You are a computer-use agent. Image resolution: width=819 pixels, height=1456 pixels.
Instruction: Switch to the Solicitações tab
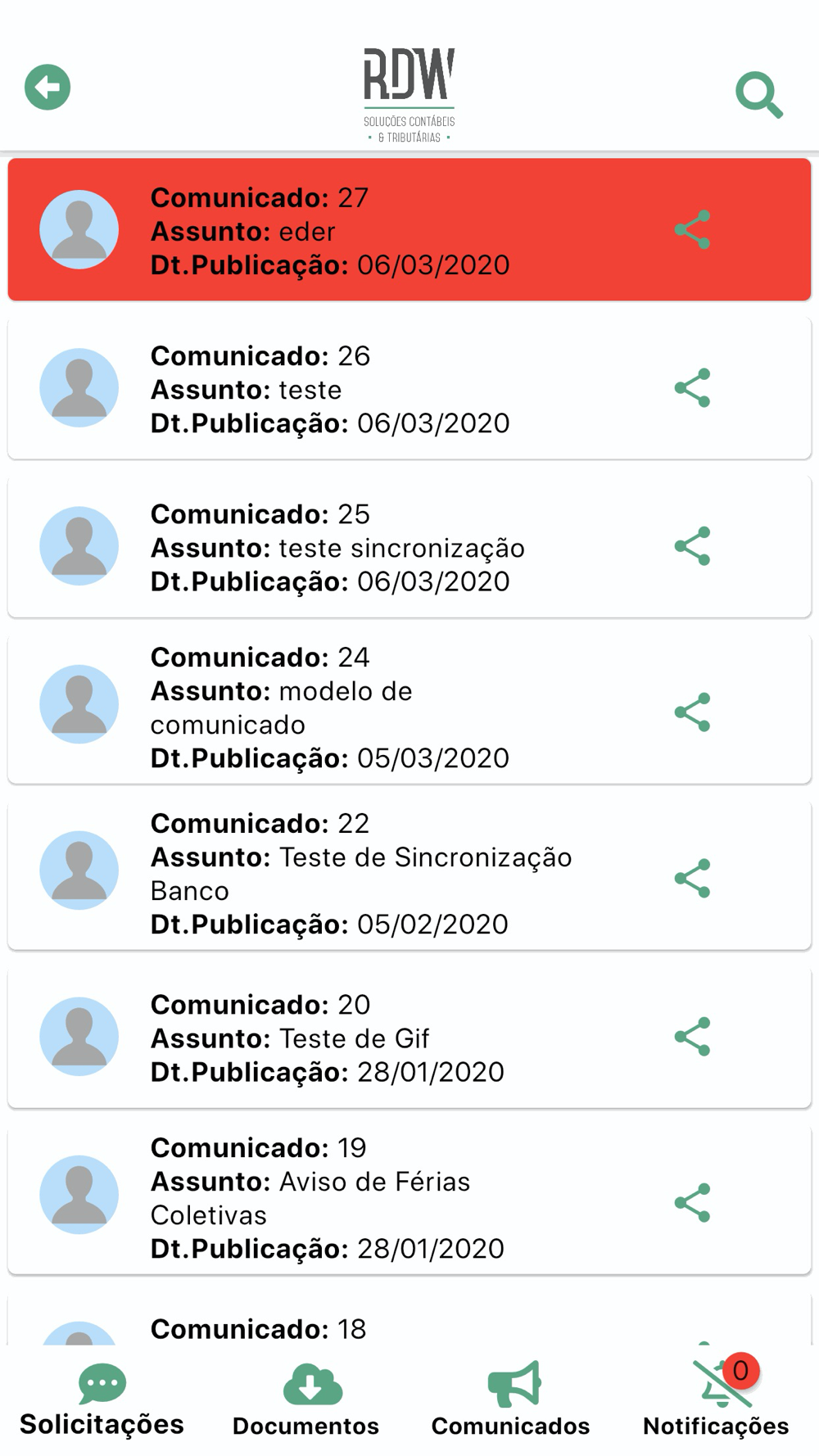[x=102, y=1400]
